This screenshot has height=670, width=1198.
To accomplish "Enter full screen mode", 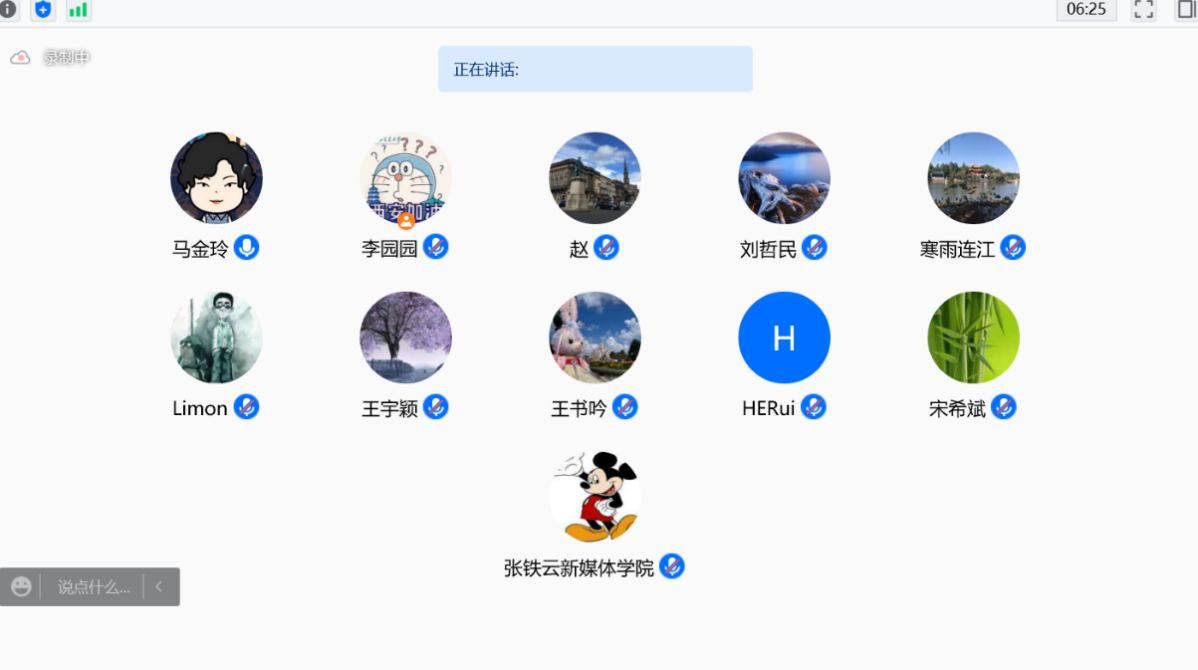I will (x=1144, y=10).
